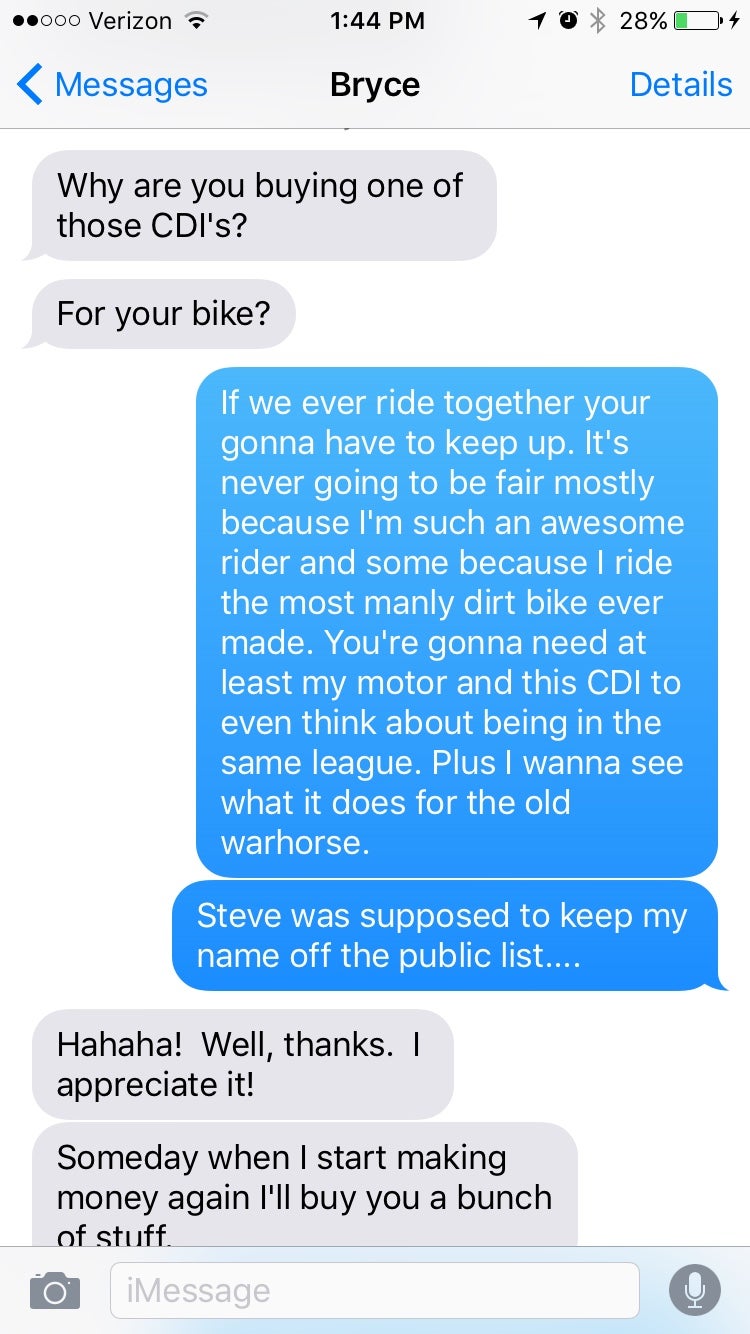
Task: Open the camera to attach a photo
Action: pos(54,1290)
